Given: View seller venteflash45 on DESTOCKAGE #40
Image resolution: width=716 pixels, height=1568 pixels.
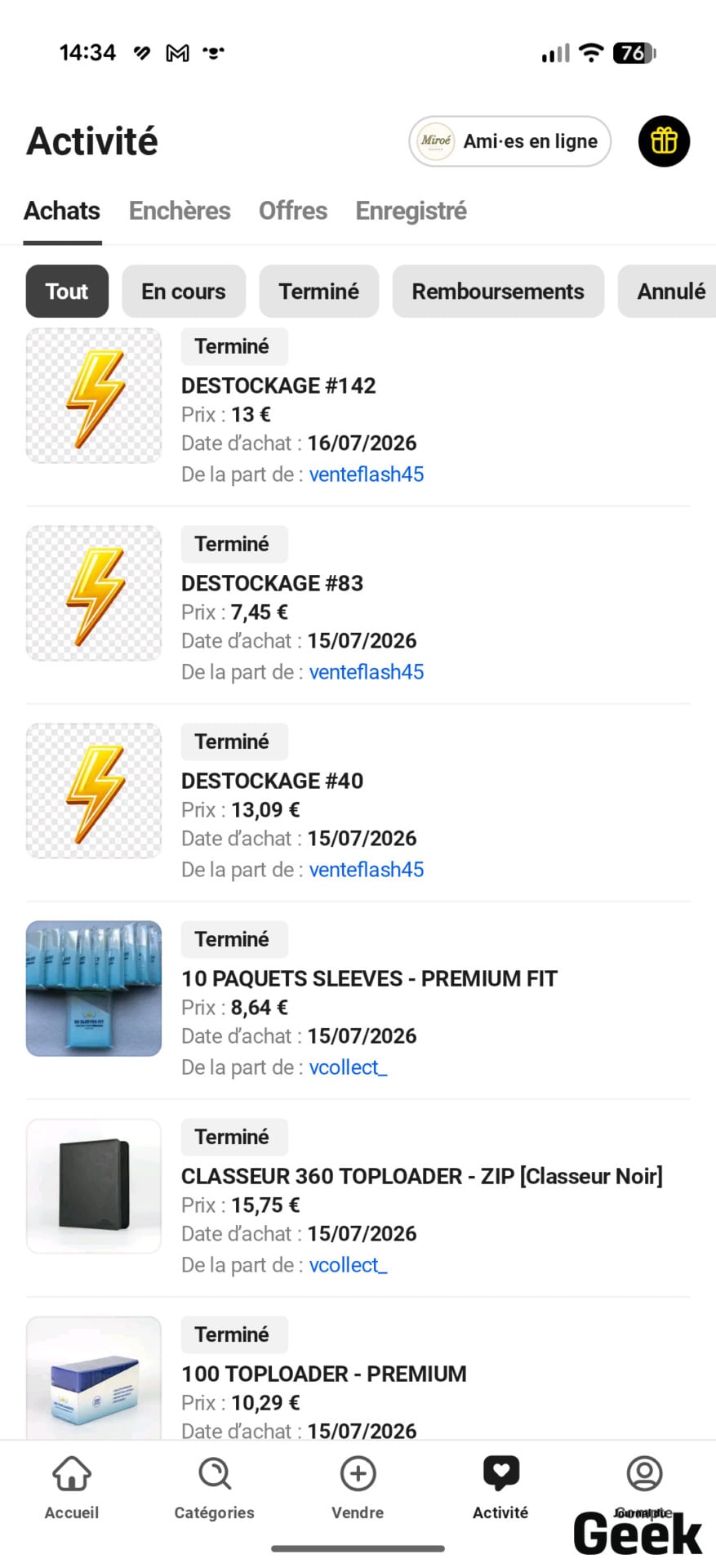Looking at the screenshot, I should [367, 870].
